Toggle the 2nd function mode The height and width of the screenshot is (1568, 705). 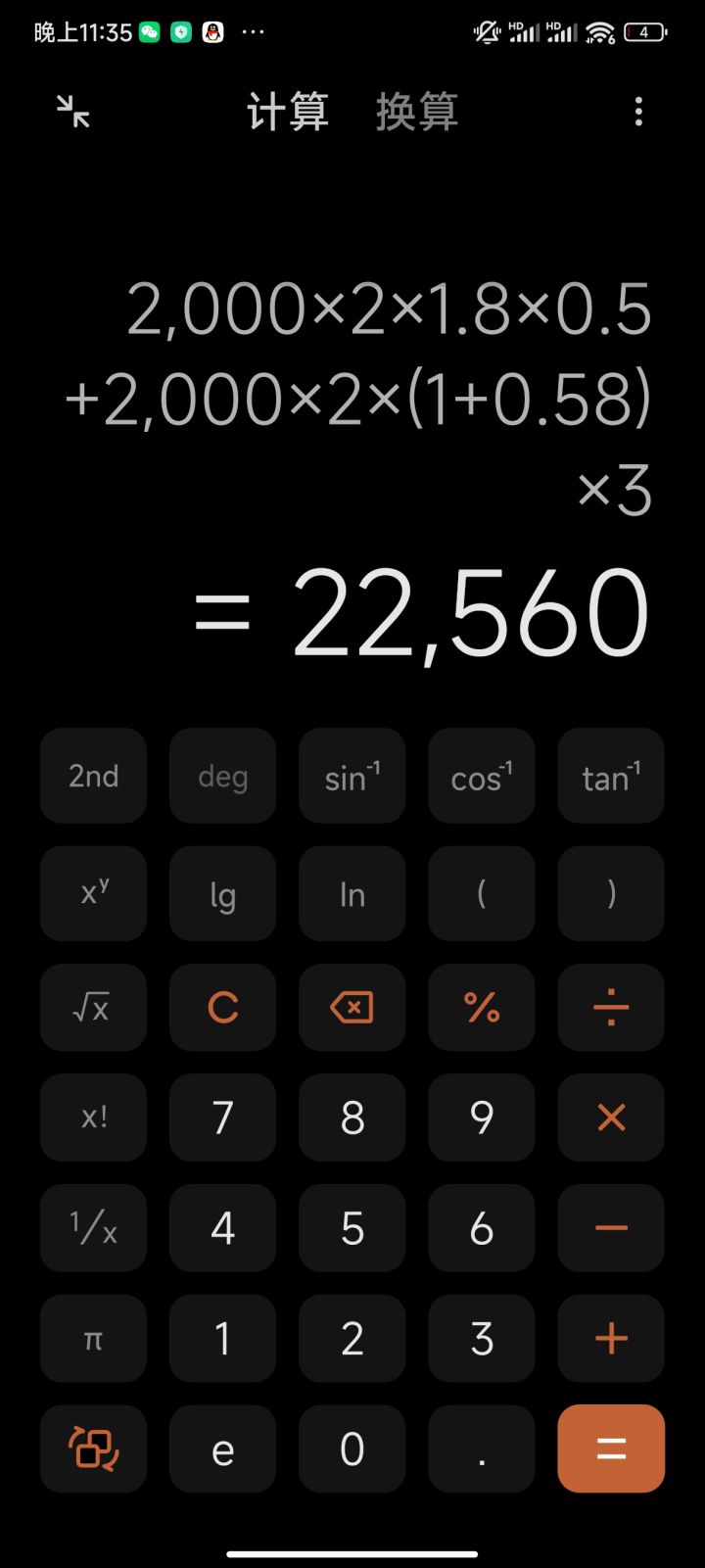93,776
